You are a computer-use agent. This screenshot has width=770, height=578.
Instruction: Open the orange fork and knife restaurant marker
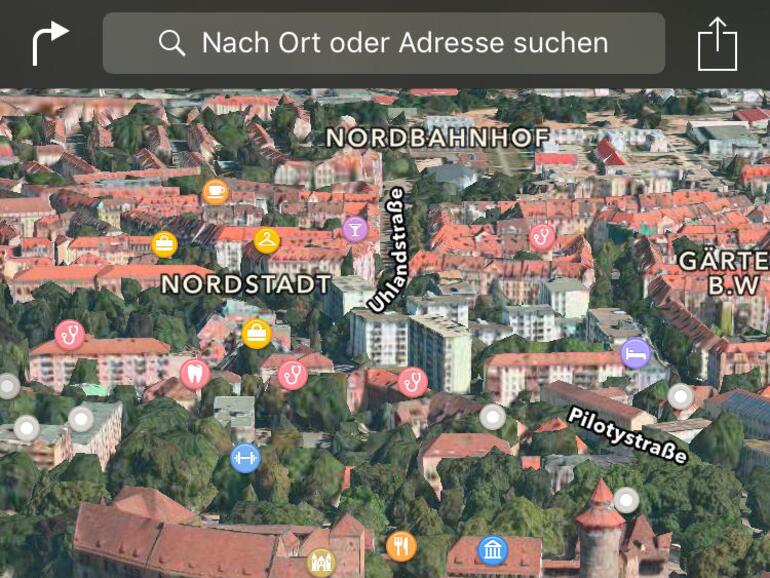(x=401, y=546)
